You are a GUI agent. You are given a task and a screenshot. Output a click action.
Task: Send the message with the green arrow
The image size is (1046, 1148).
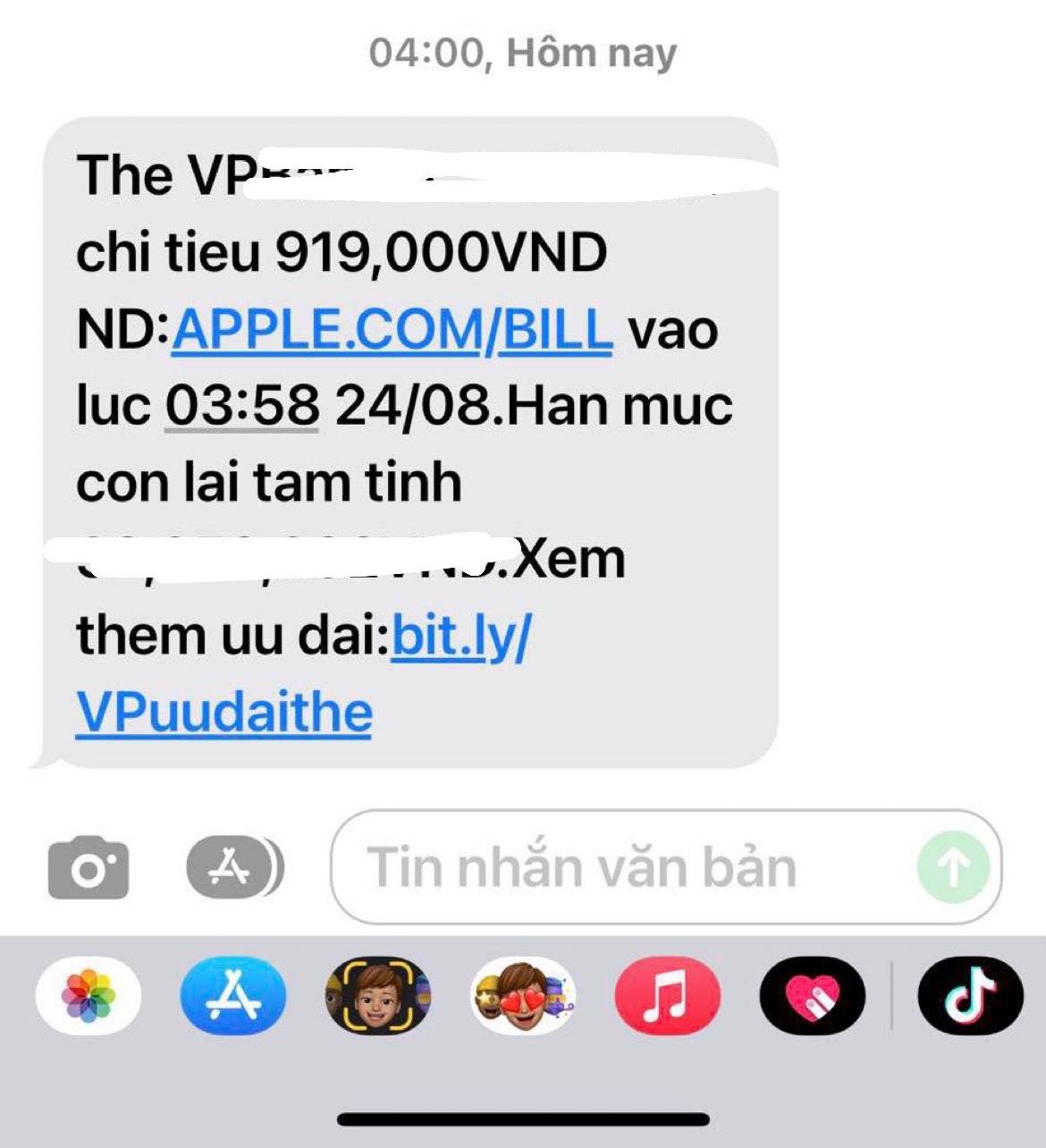tap(953, 867)
